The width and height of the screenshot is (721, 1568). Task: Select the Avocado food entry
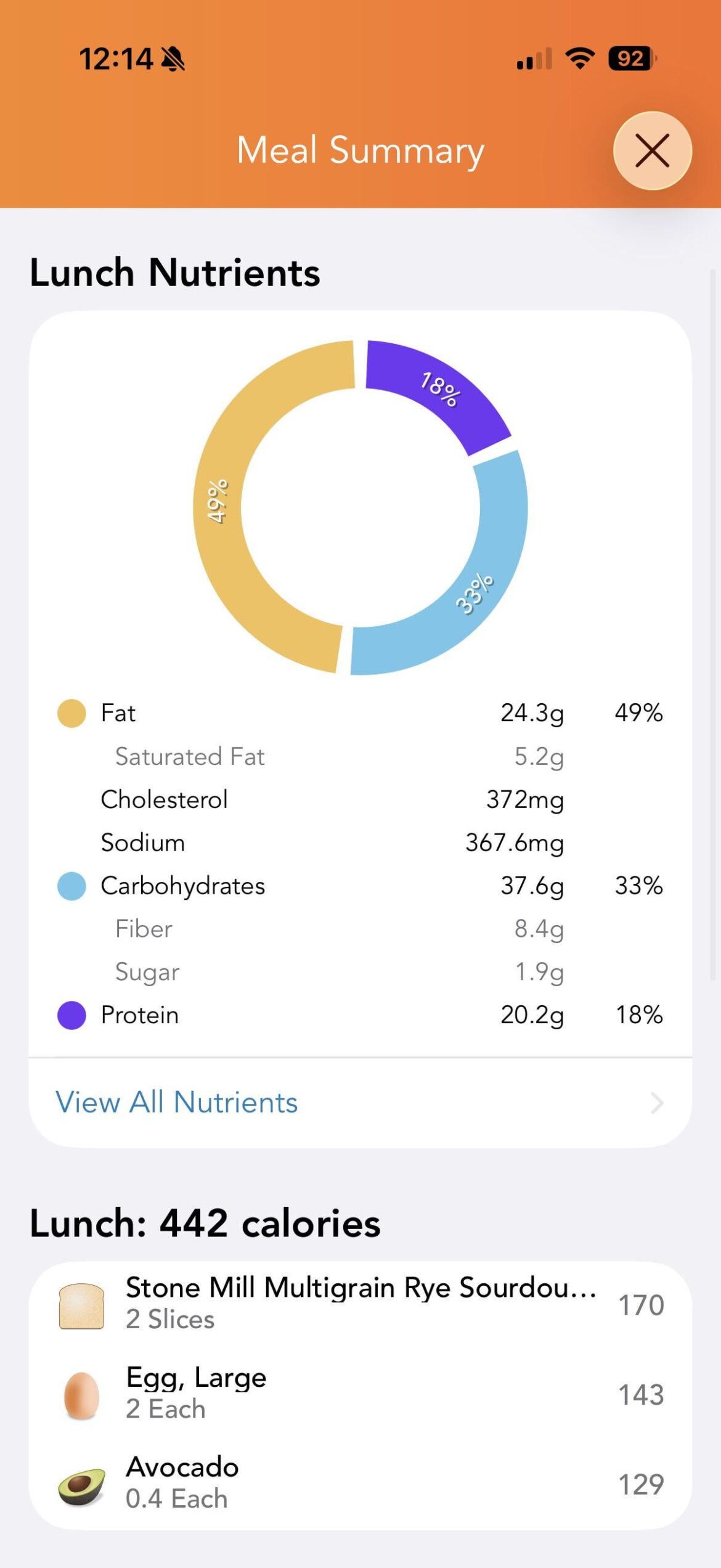360,1483
